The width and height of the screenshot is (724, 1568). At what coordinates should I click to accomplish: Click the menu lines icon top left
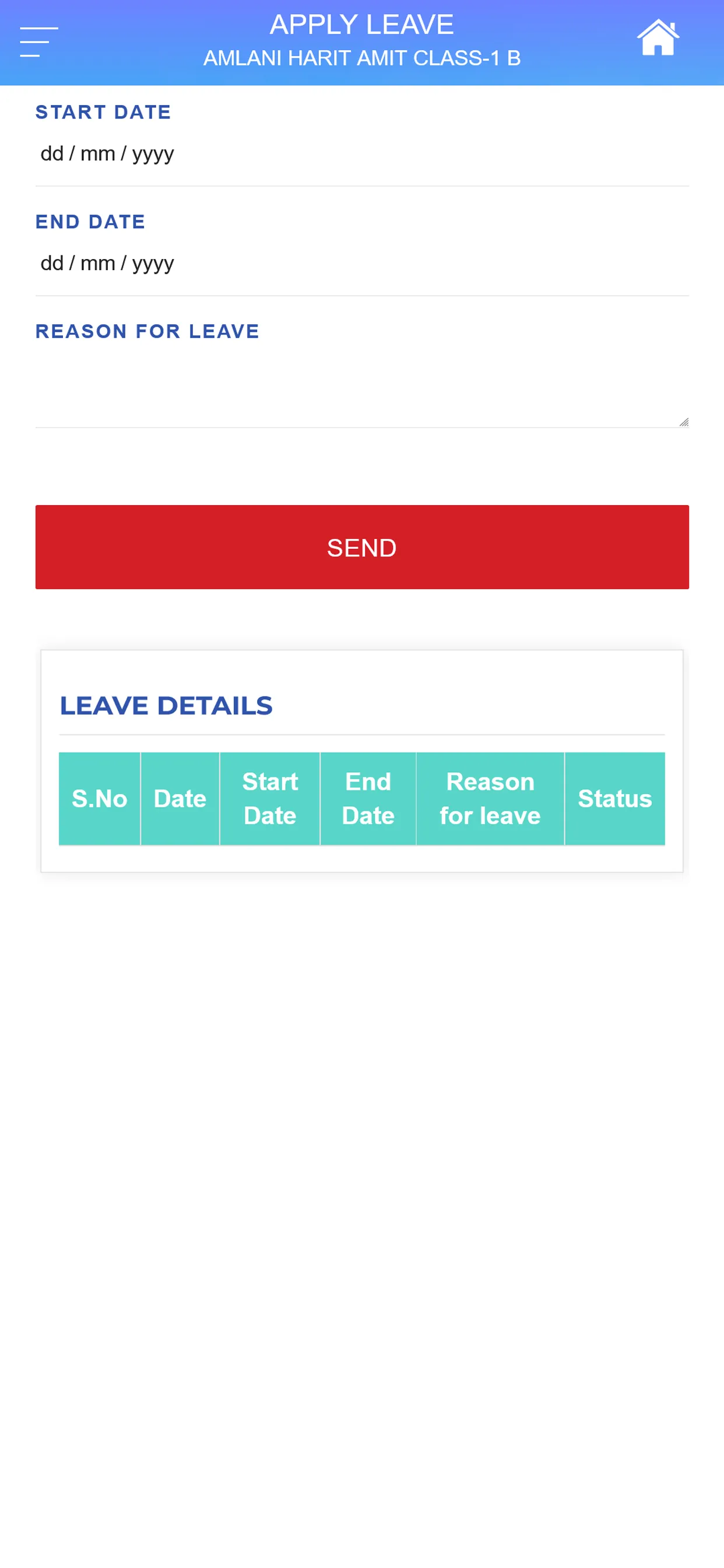[38, 40]
